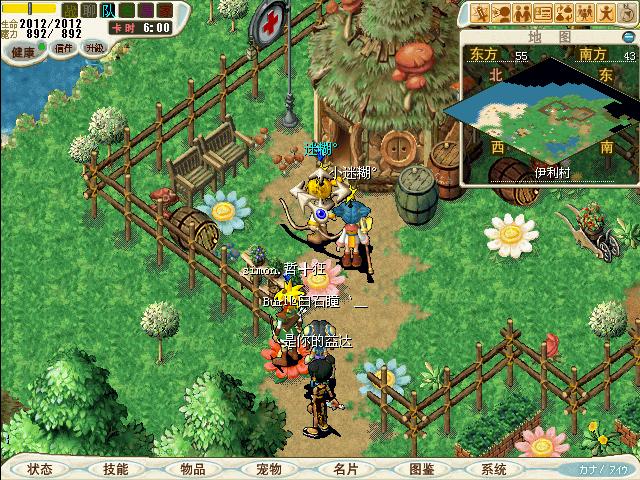Switch the カナ input mode indicator
Image resolution: width=640 pixels, height=480 pixels.
pos(604,469)
